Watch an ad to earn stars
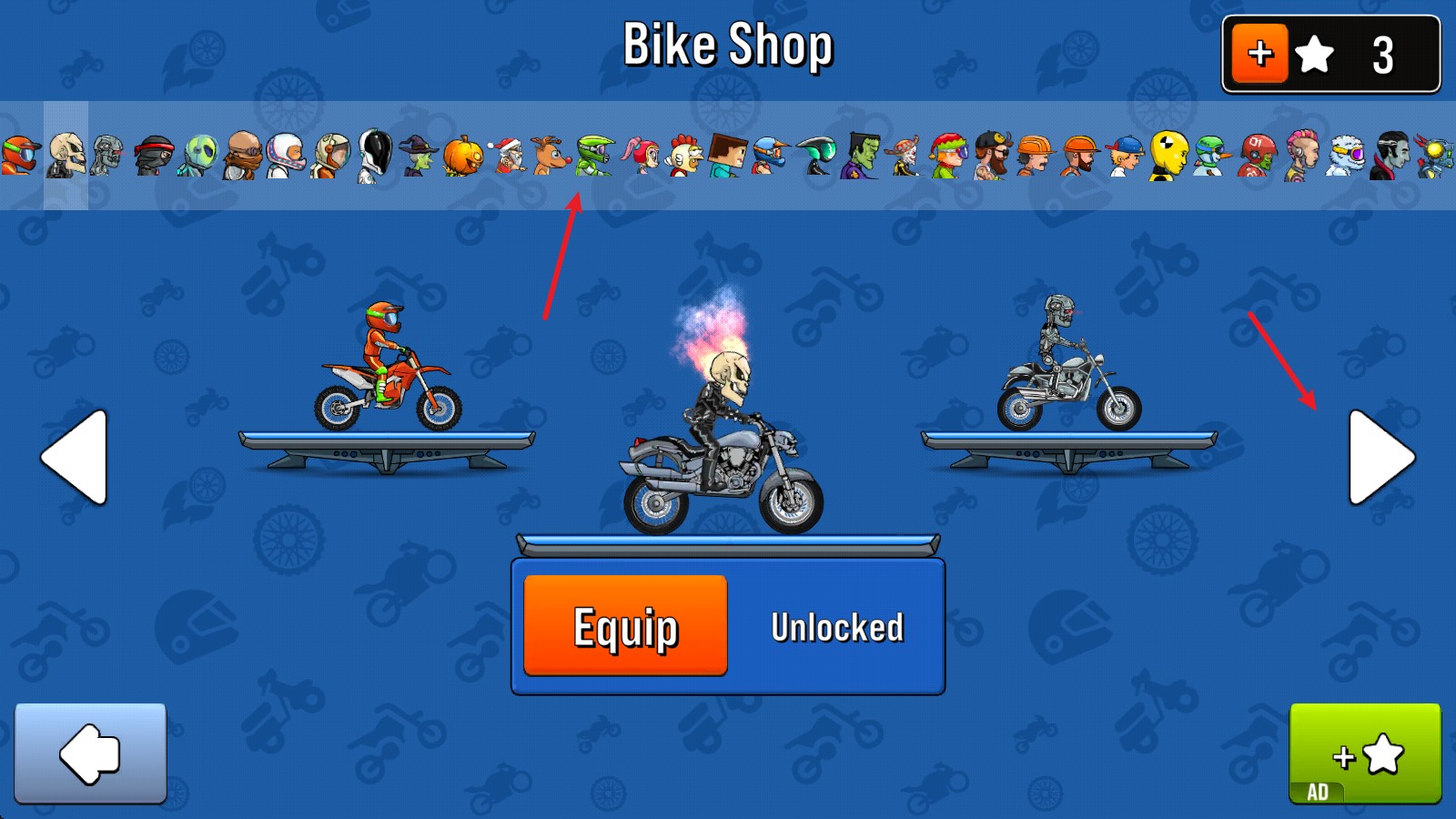The width and height of the screenshot is (1456, 819). coord(1364,753)
